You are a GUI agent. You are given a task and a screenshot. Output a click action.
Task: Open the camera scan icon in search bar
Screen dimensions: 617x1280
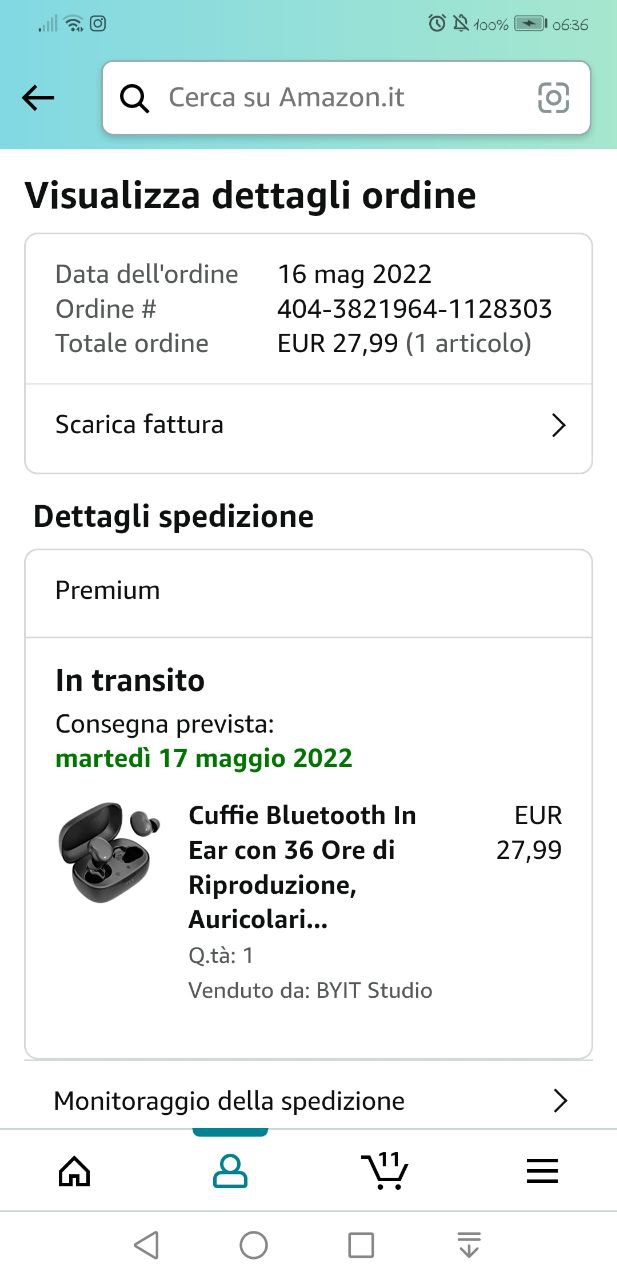pyautogui.click(x=553, y=98)
